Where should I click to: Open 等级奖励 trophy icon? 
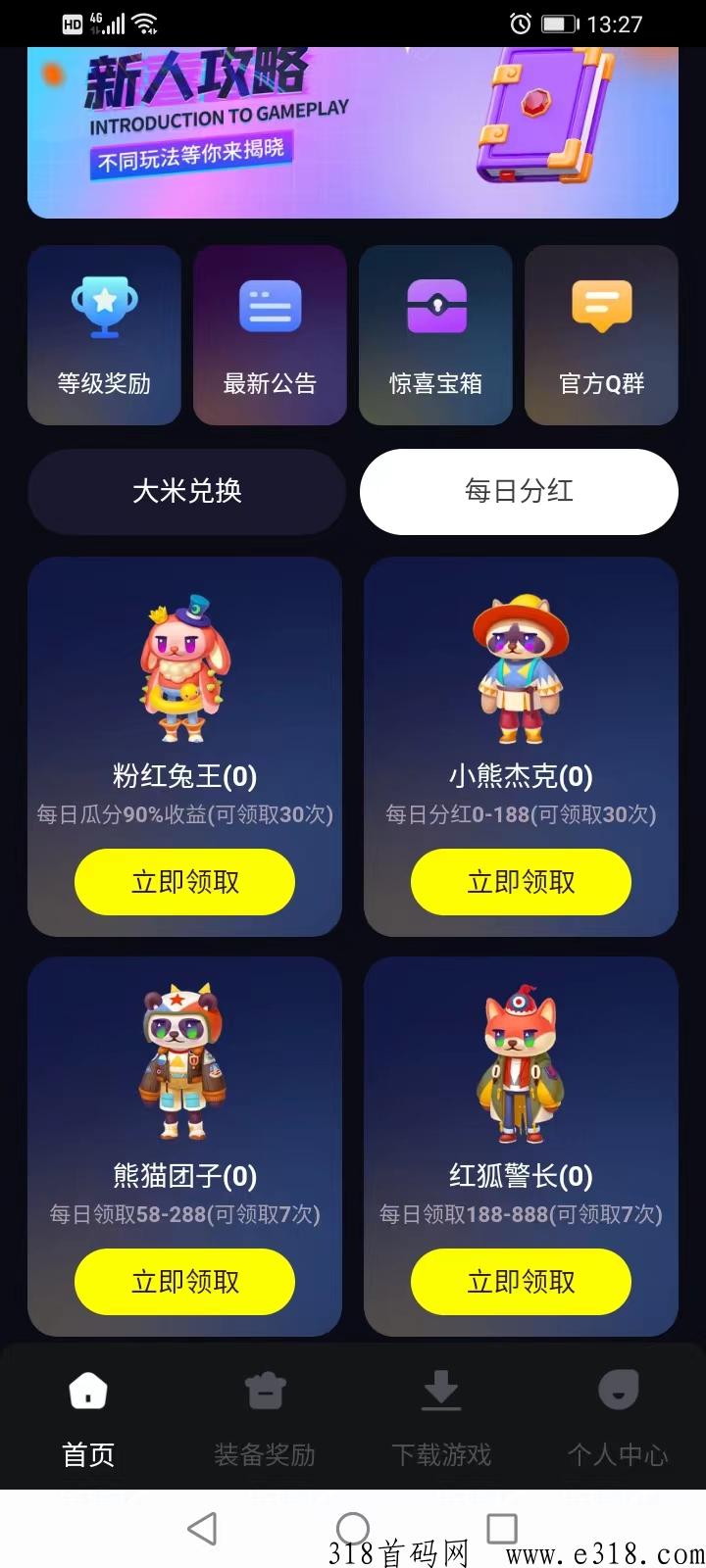pos(104,306)
